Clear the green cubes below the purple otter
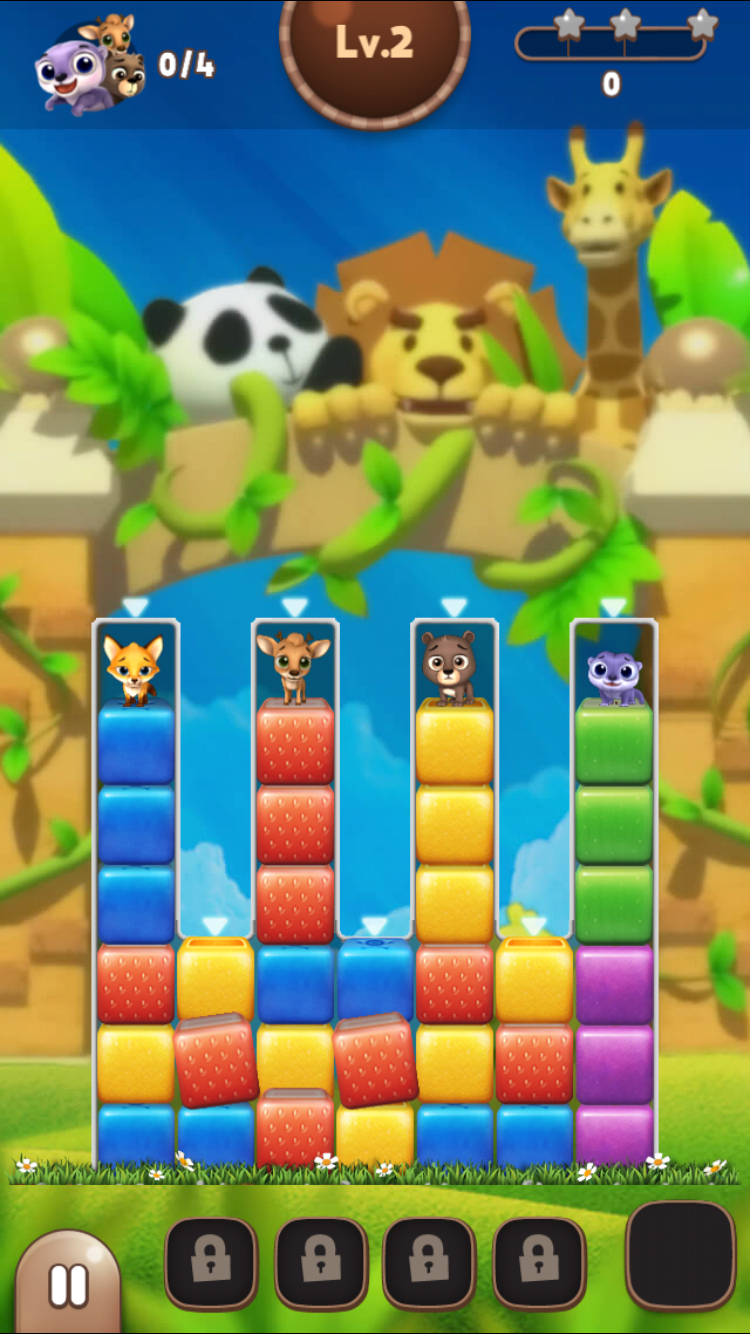 614,825
